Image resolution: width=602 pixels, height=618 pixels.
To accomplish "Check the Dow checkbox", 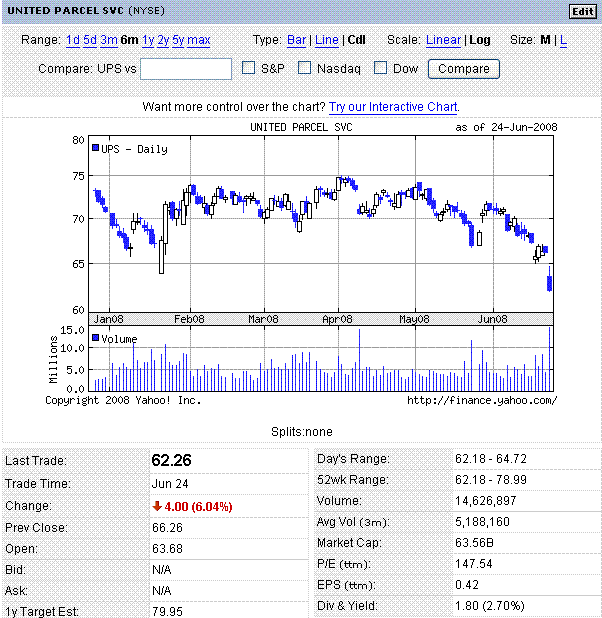I will tap(381, 68).
